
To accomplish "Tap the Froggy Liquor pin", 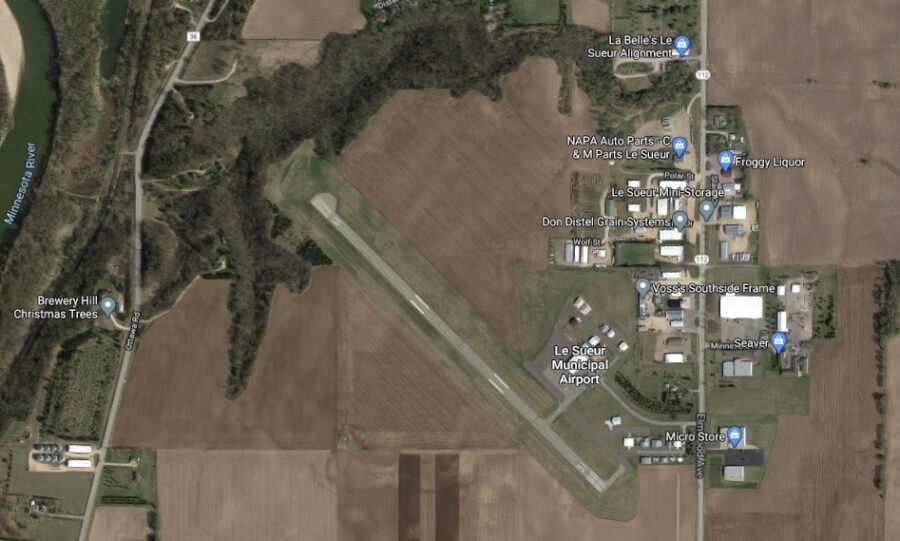I will 725,160.
